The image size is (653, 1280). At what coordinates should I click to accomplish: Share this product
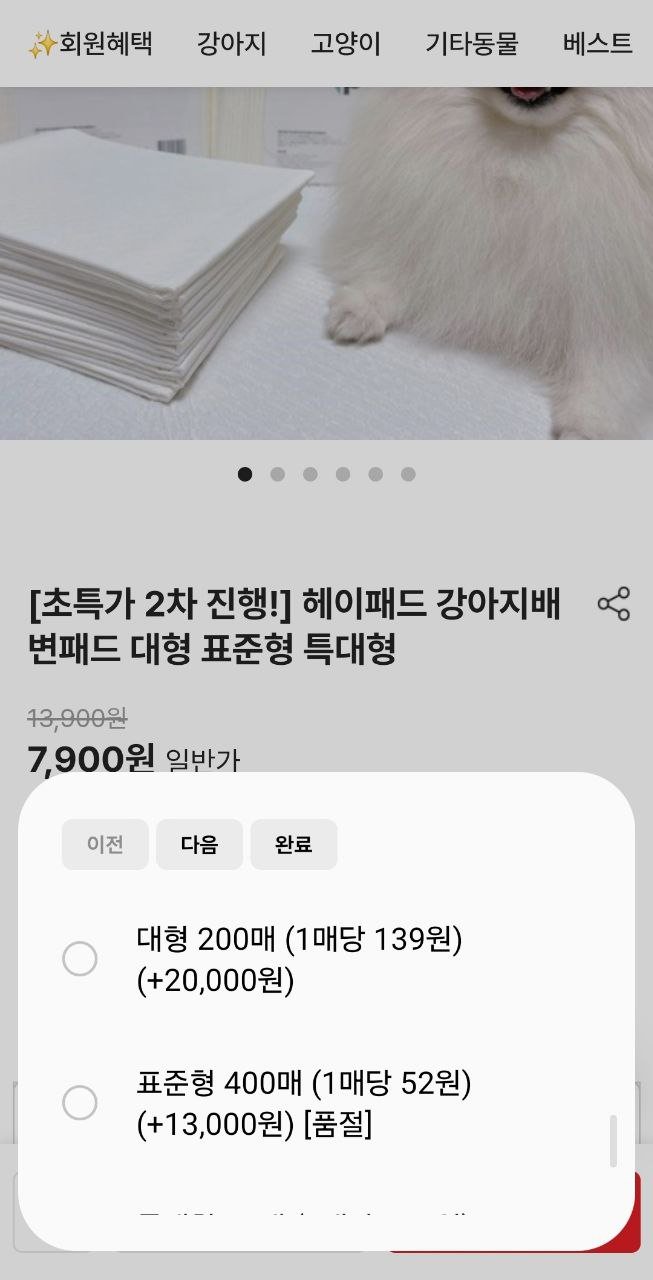(x=613, y=605)
